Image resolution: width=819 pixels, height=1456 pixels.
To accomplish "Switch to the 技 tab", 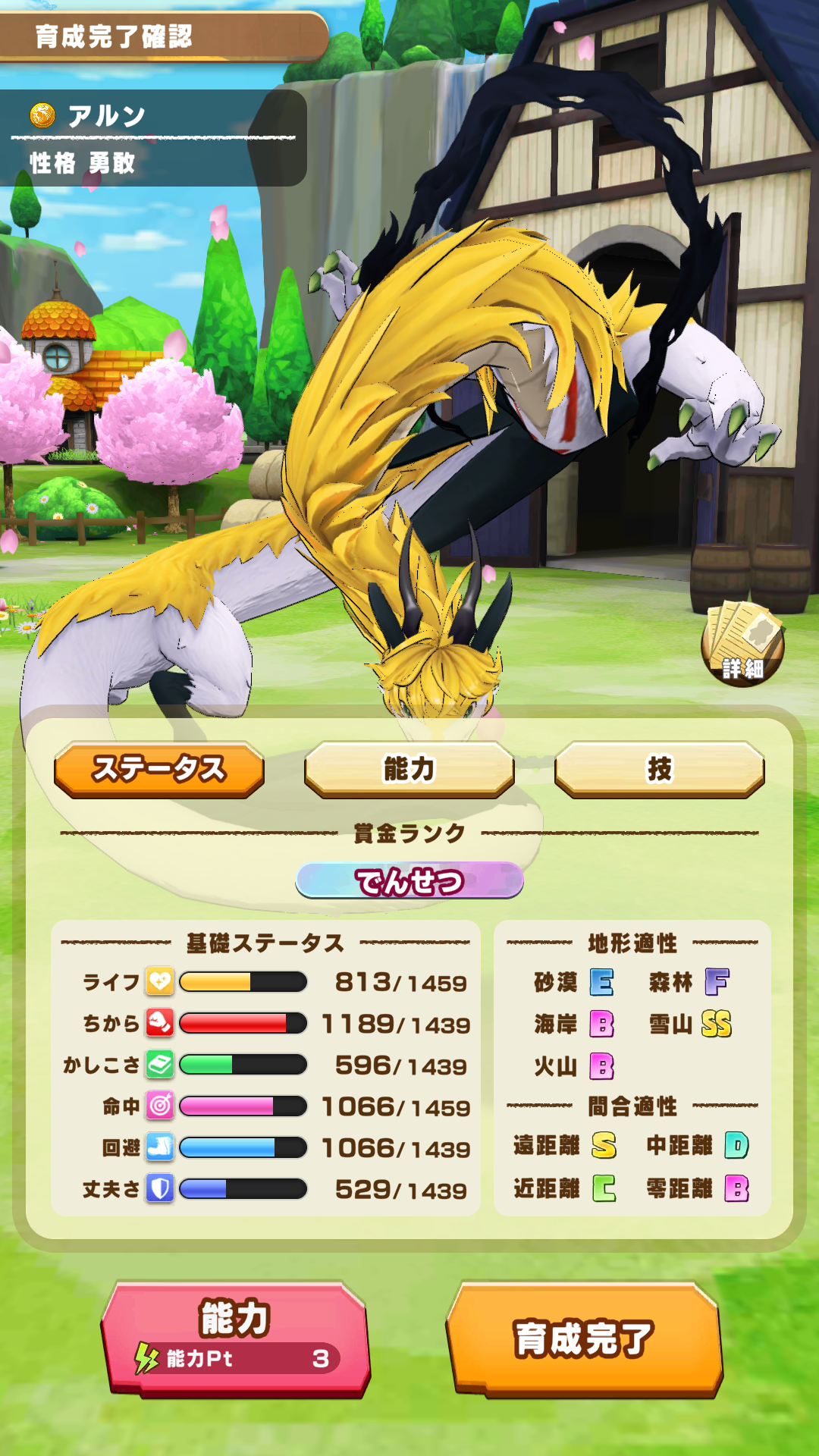I will [659, 769].
